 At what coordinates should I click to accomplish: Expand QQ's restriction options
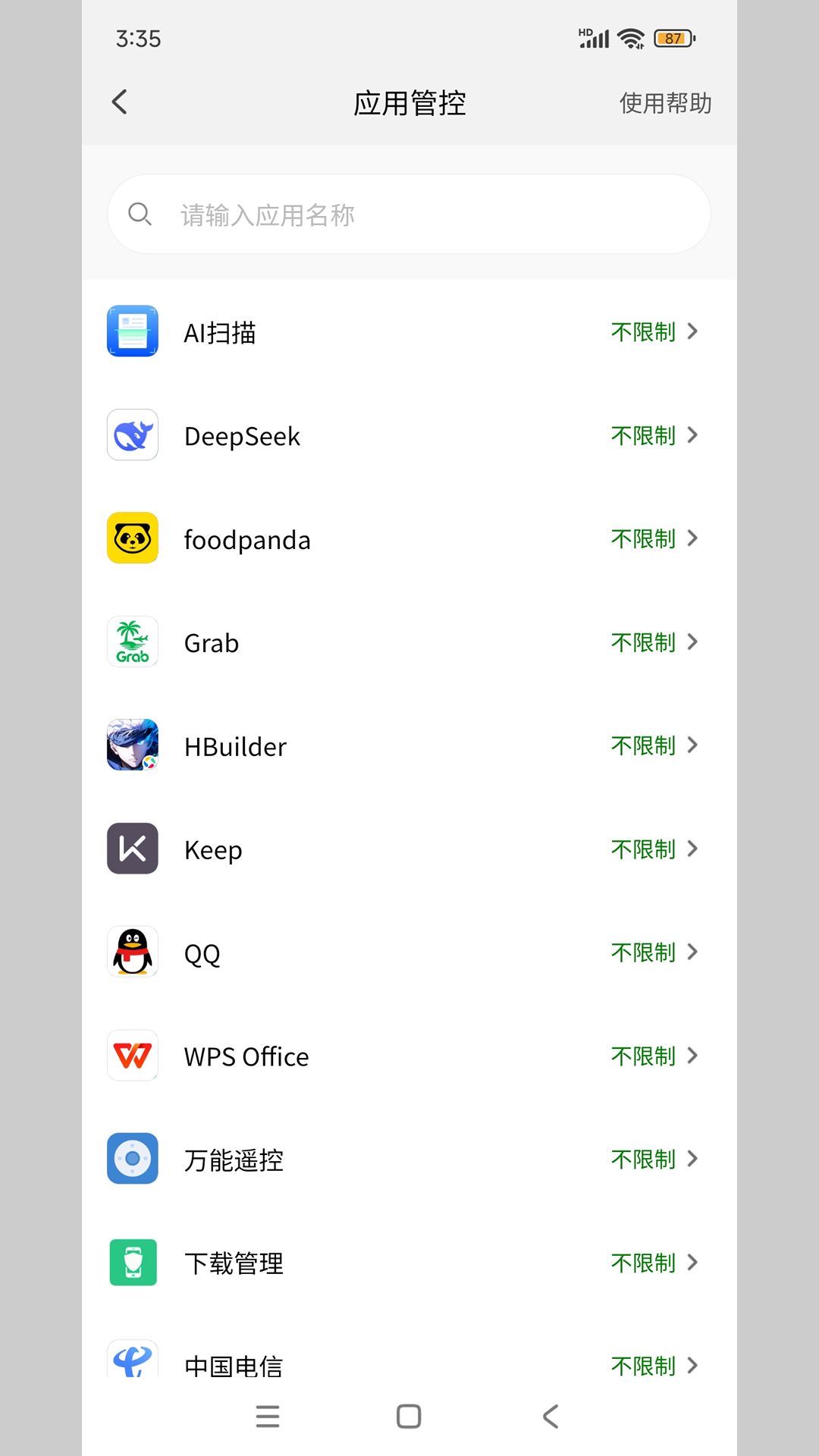[x=692, y=952]
